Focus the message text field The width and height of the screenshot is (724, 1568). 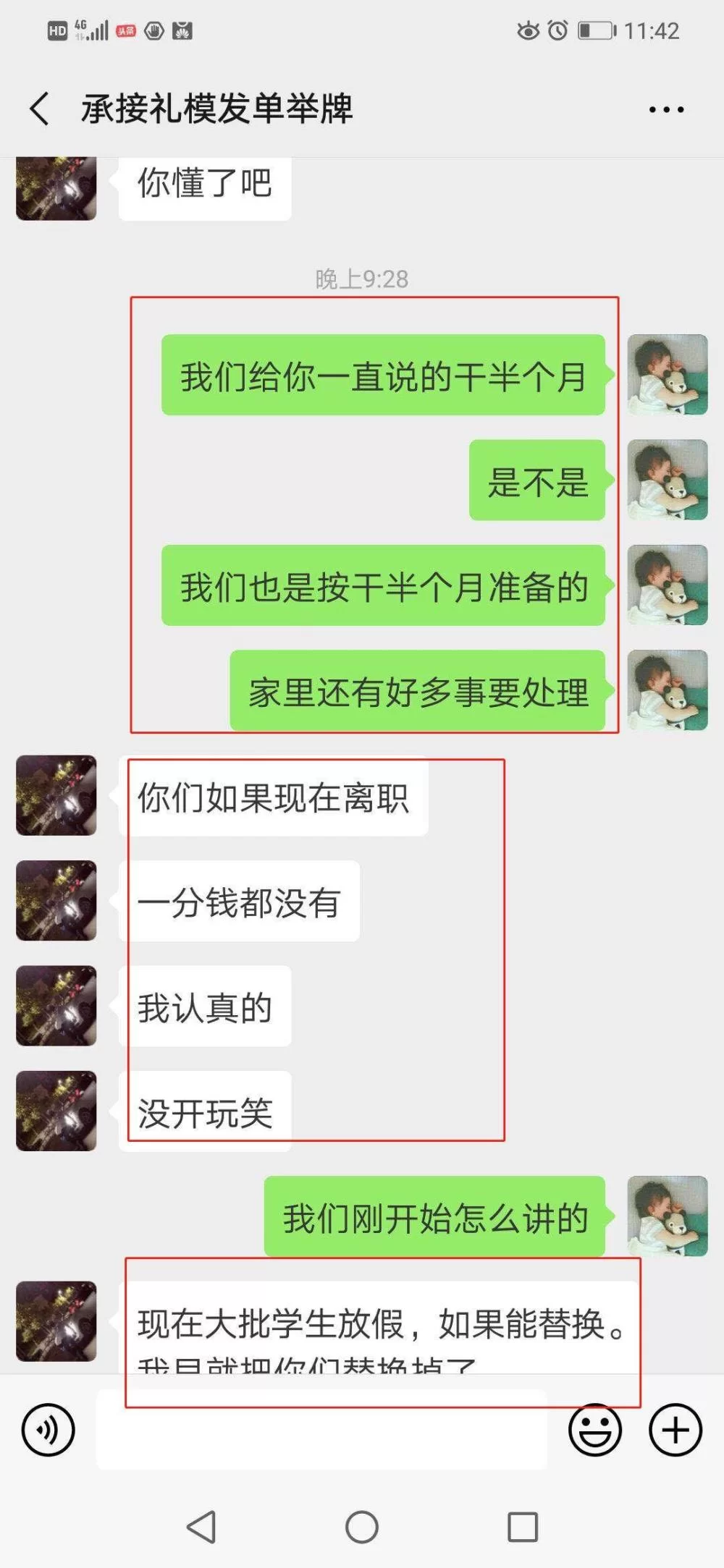point(322,1430)
